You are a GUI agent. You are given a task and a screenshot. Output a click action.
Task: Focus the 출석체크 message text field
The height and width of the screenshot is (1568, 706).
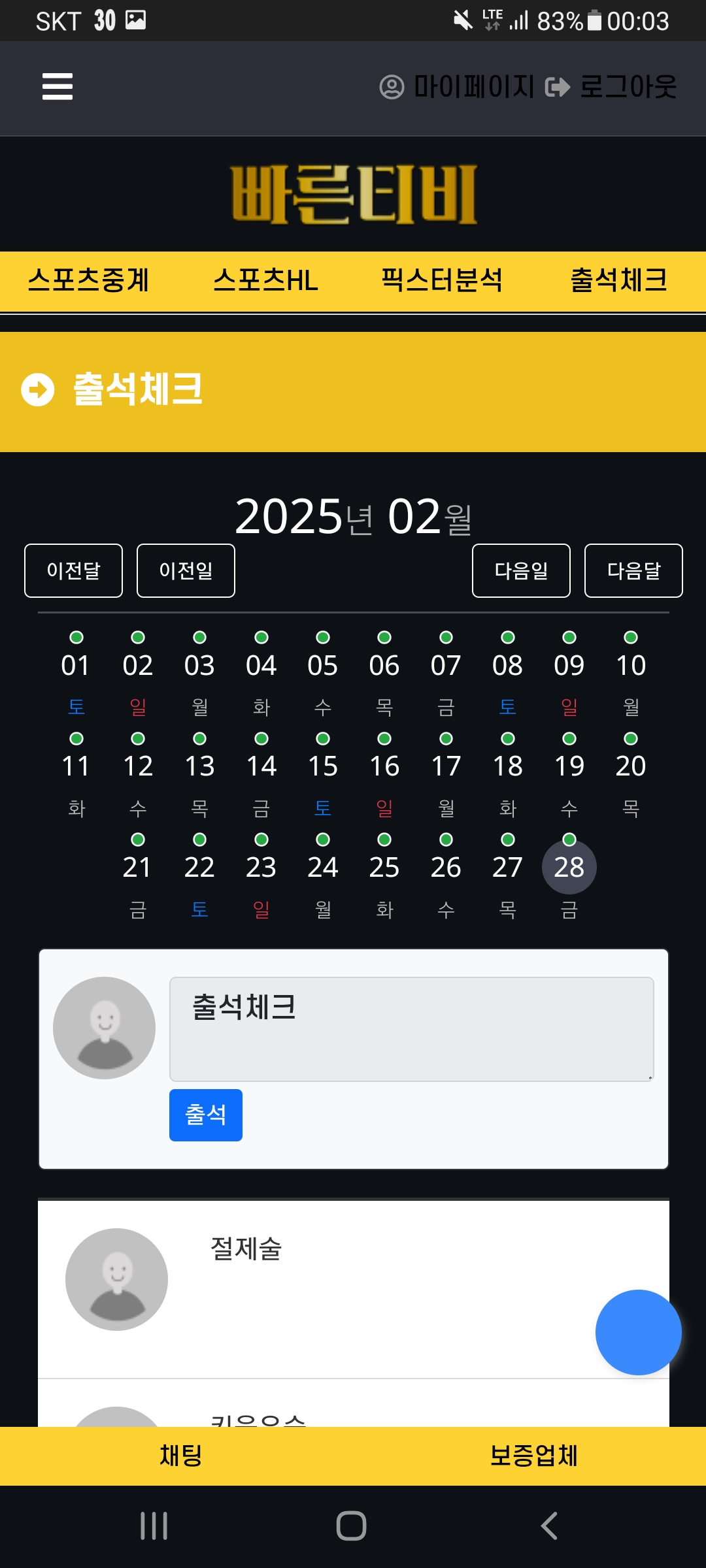411,1029
